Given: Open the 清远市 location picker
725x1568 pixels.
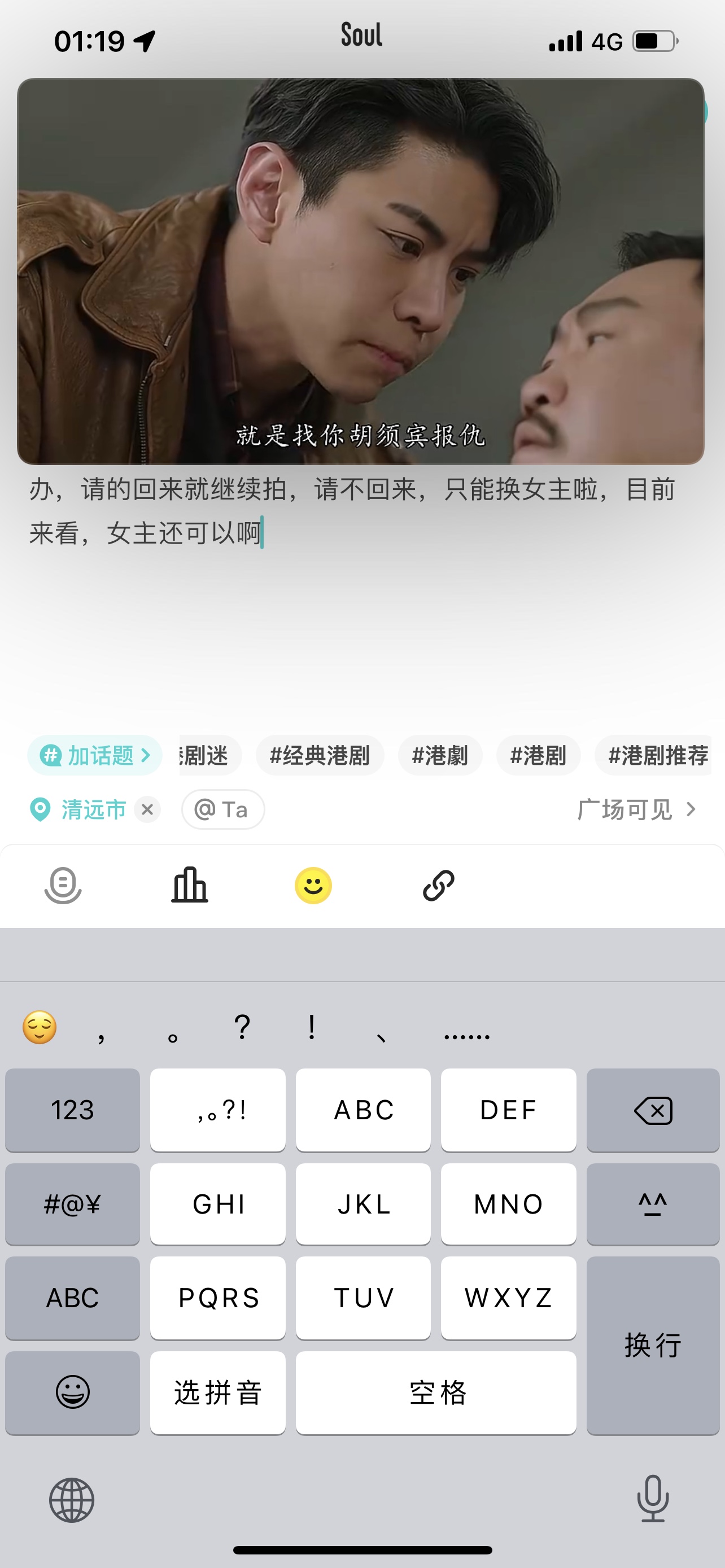Looking at the screenshot, I should (x=78, y=809).
